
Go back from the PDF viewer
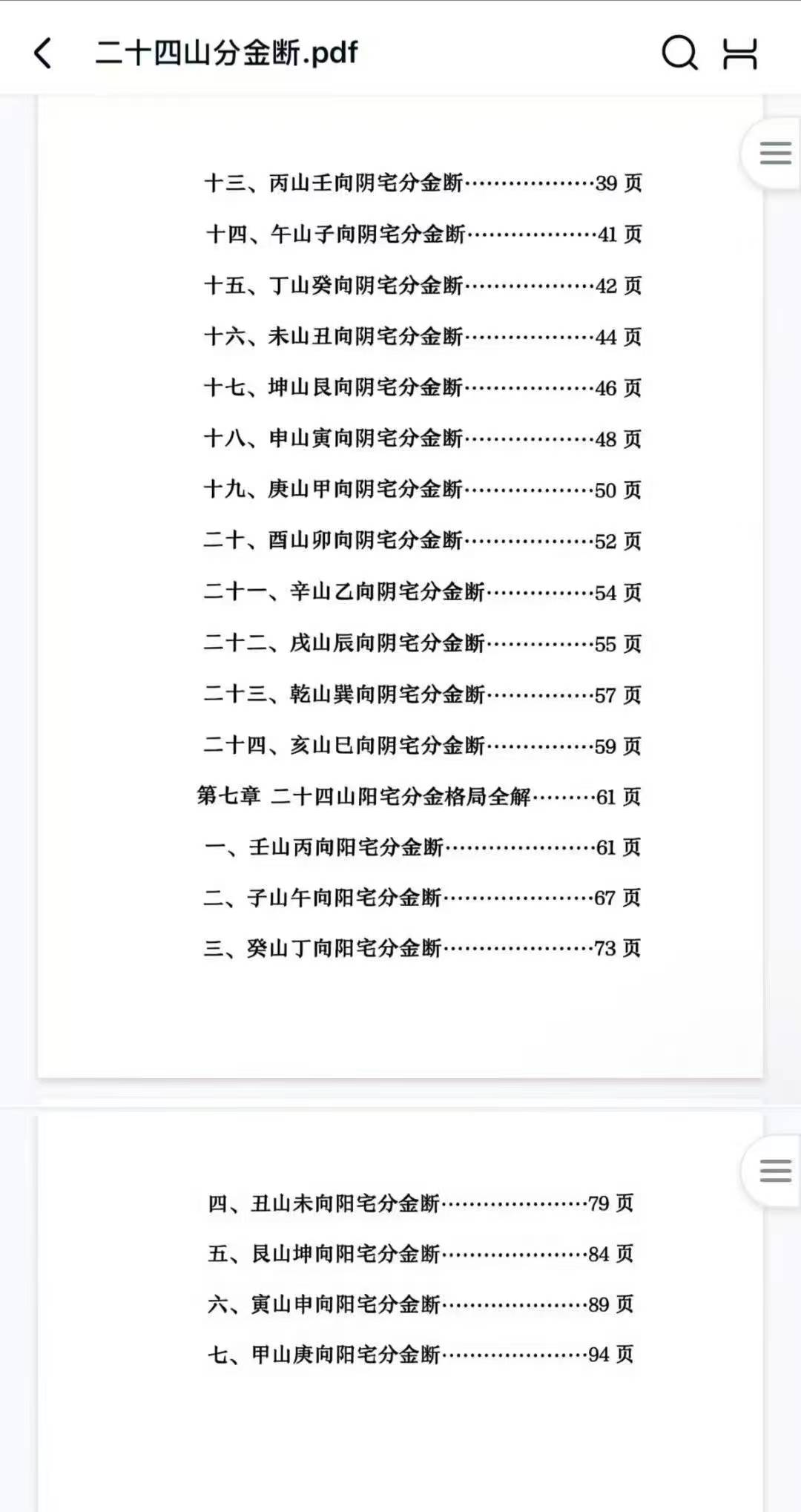pyautogui.click(x=43, y=53)
